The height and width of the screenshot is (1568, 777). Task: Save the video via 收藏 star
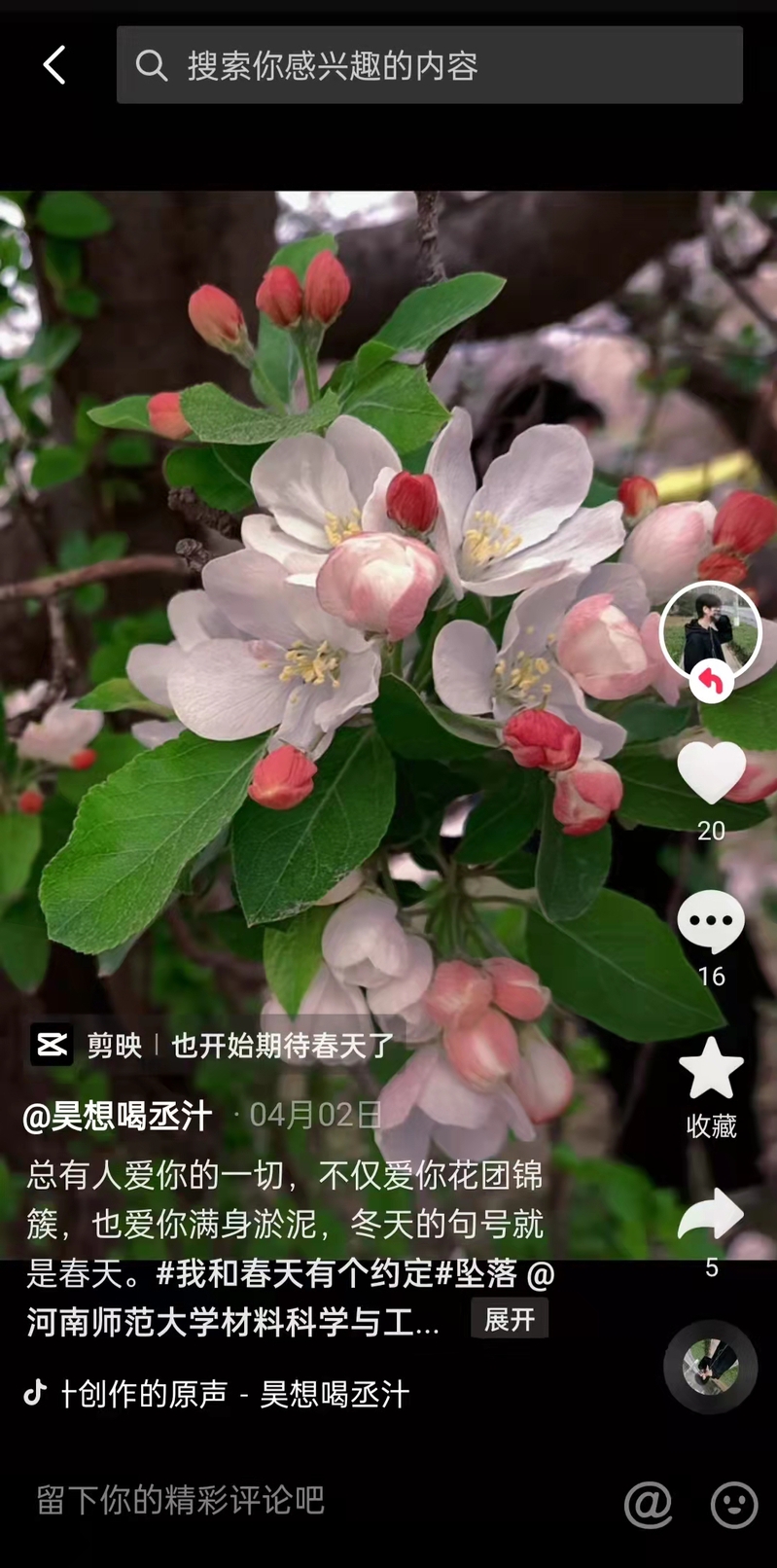(x=711, y=1070)
